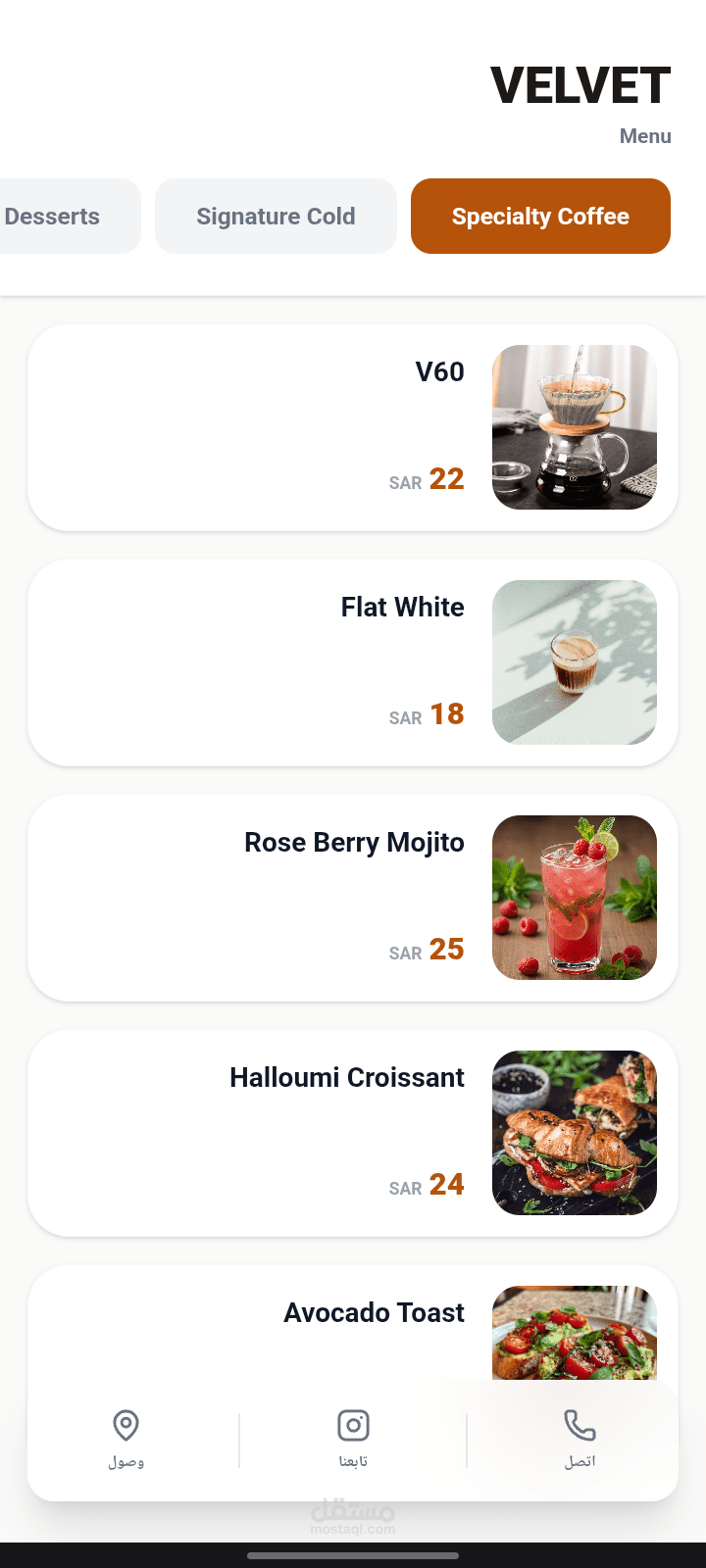The height and width of the screenshot is (1568, 706).
Task: Select the Halloumi Croissant card
Action: point(353,1133)
